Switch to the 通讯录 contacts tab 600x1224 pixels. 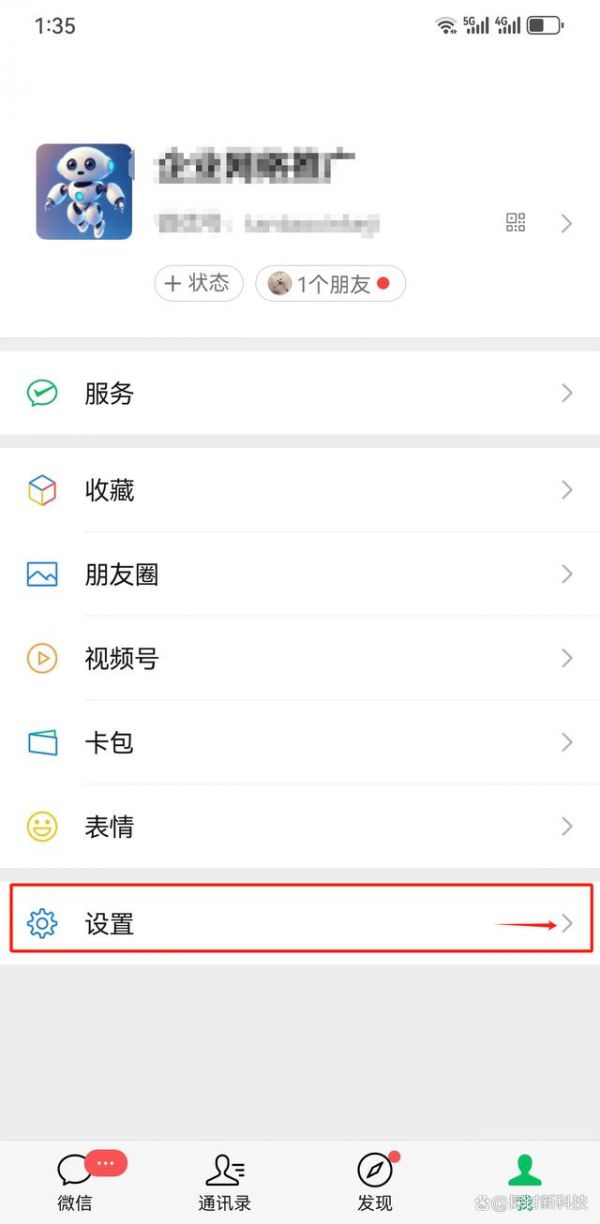tap(225, 1182)
